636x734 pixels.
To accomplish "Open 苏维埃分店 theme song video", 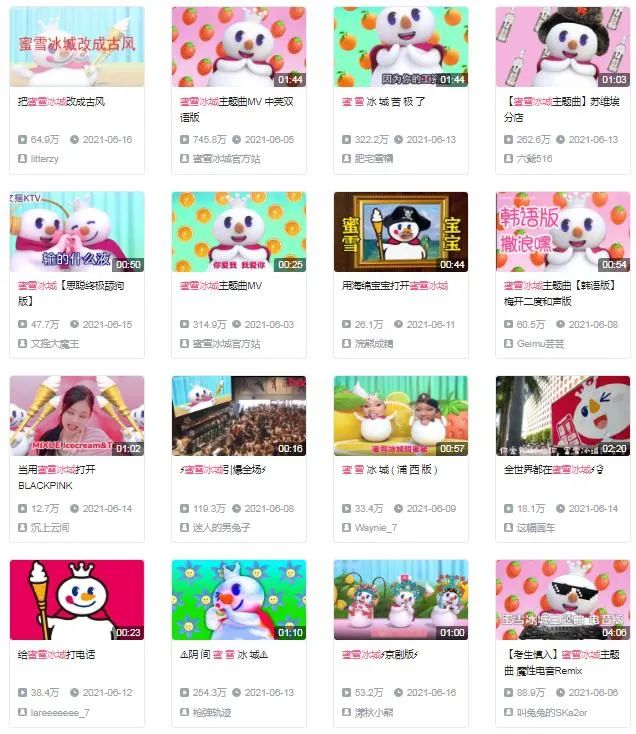I will [x=562, y=47].
